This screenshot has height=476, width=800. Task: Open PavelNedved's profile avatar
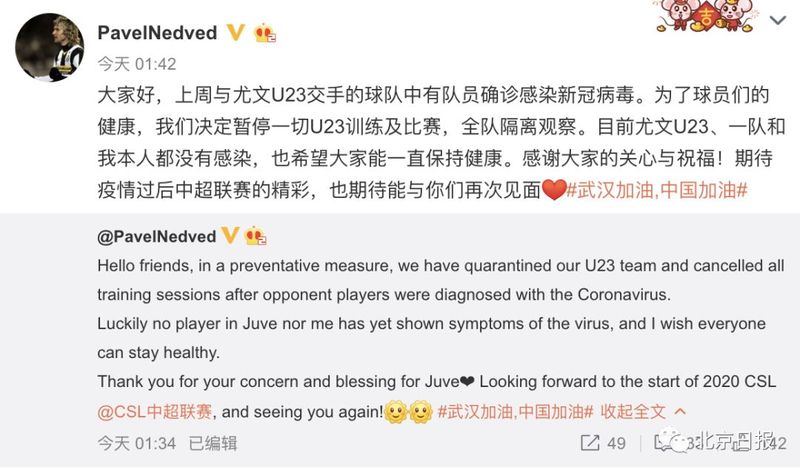click(x=47, y=47)
